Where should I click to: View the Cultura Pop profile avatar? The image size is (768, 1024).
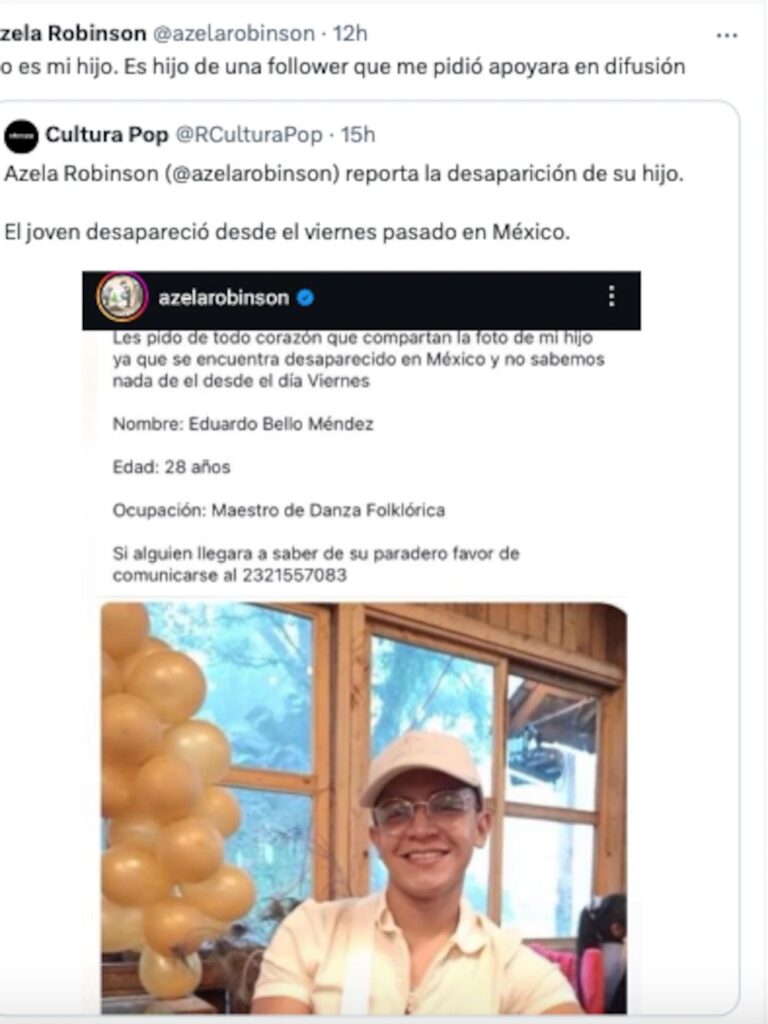21,135
